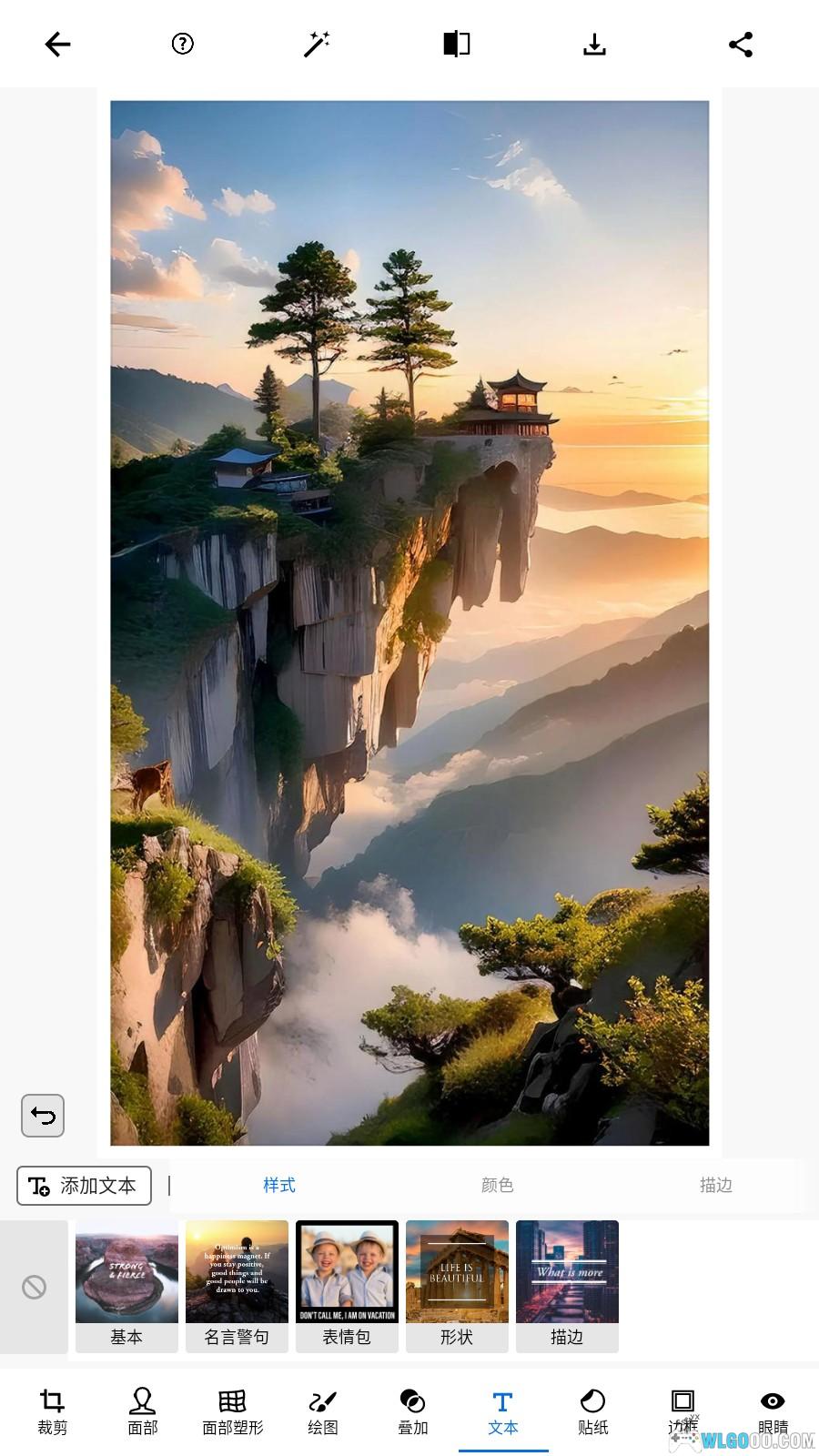Choose the 名言警句 text style
Viewport: 819px width, 1456px height.
tap(237, 1285)
